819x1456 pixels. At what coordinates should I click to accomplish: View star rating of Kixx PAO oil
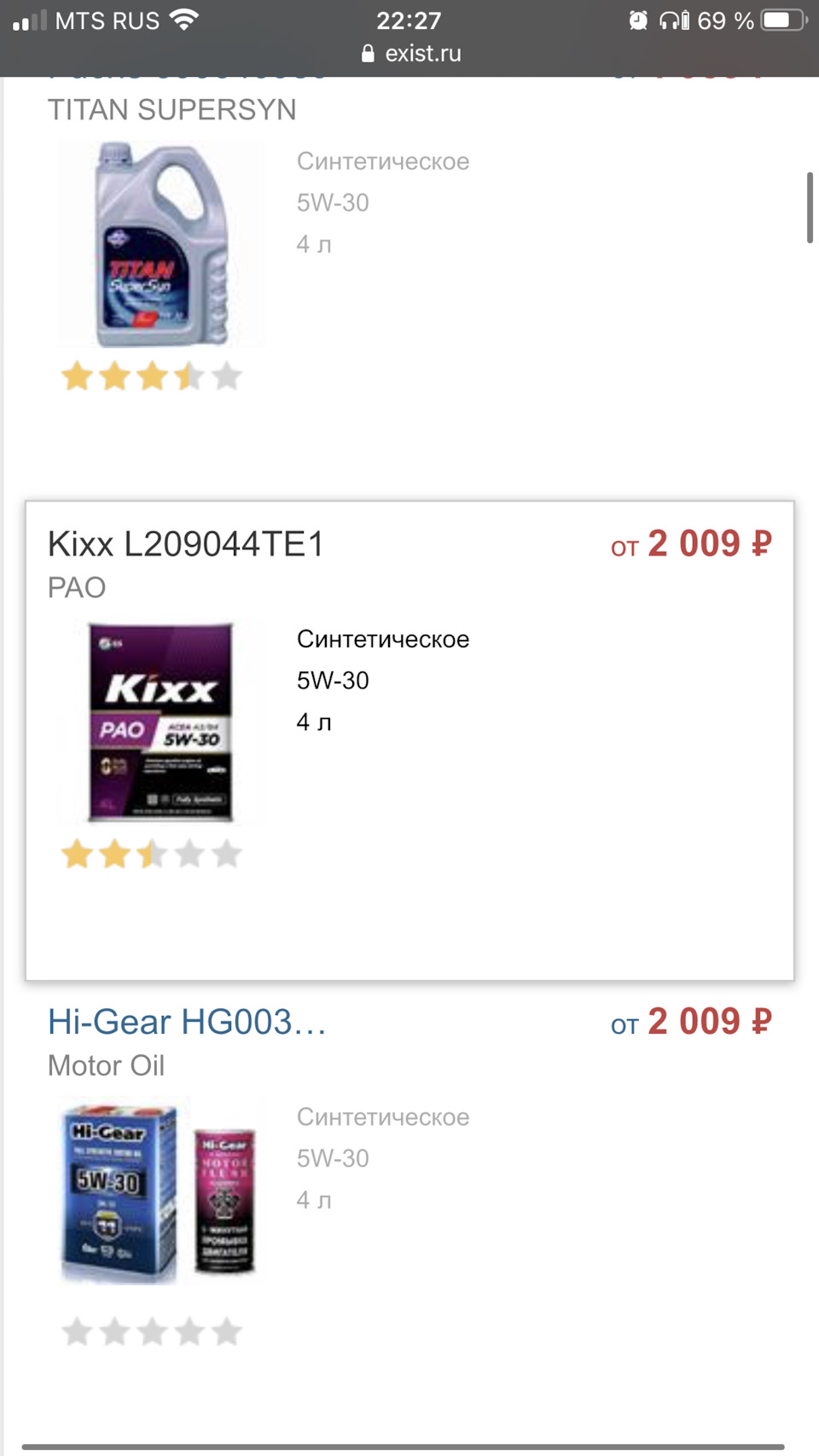coord(152,854)
